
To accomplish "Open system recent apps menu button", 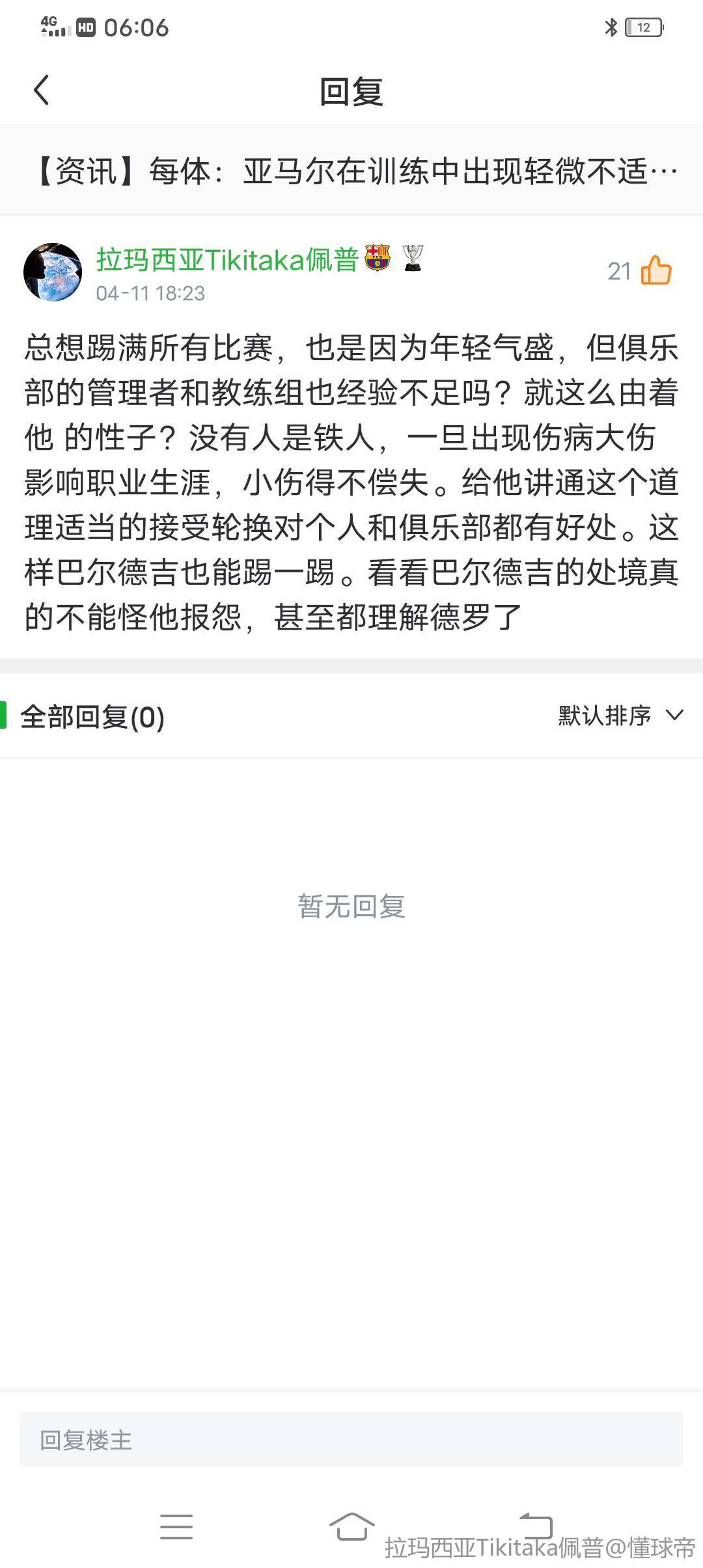I will [176, 1526].
